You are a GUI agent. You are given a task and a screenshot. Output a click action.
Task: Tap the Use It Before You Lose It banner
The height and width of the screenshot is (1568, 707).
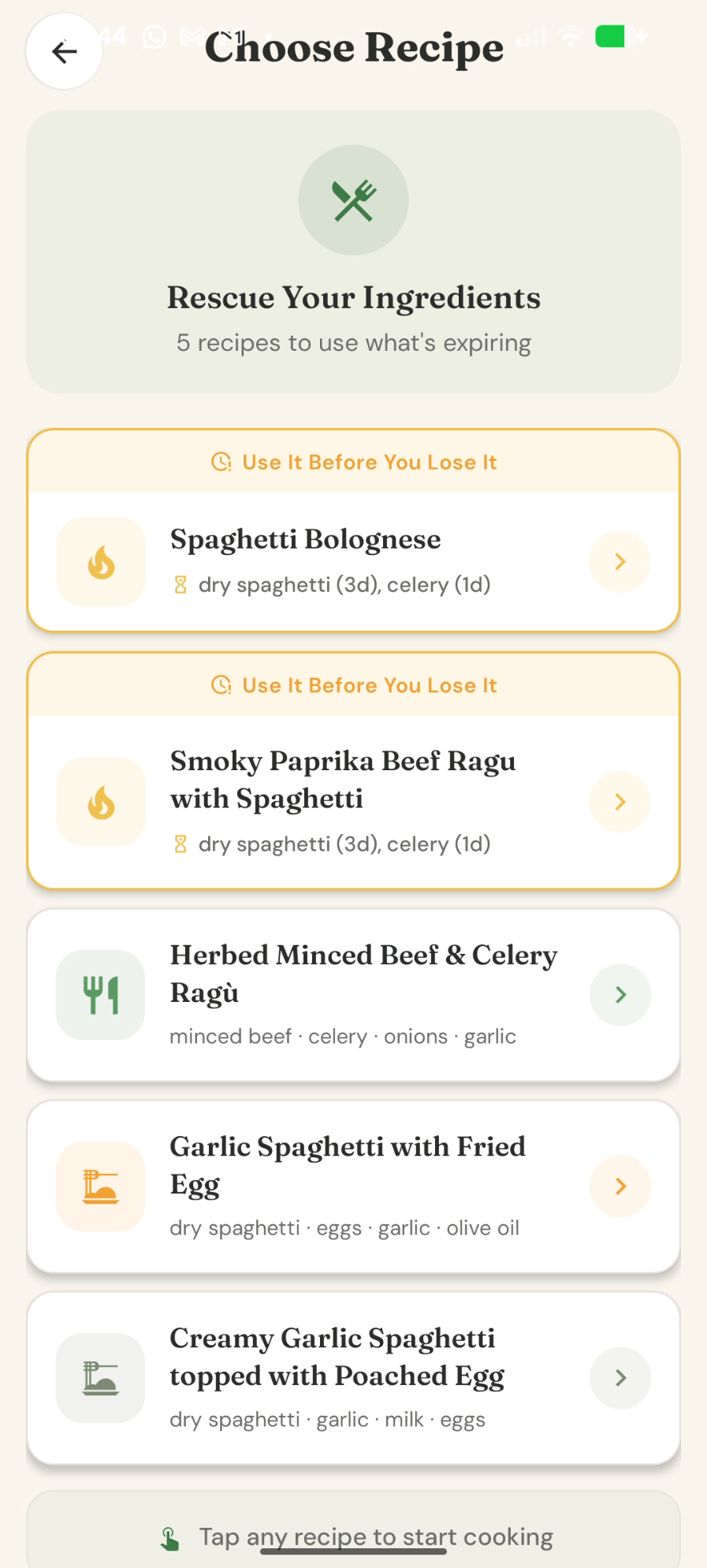pos(353,462)
